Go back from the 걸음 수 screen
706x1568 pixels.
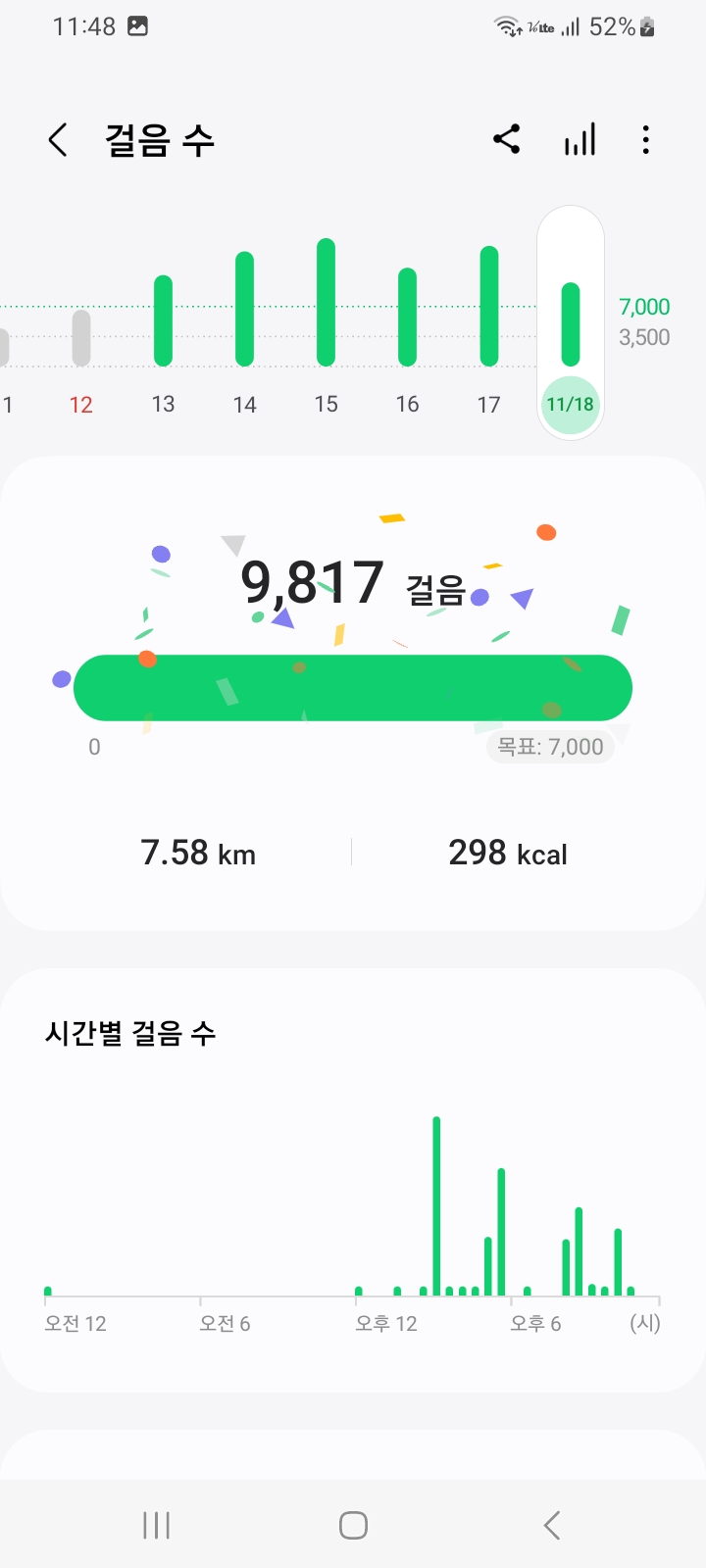[x=59, y=140]
